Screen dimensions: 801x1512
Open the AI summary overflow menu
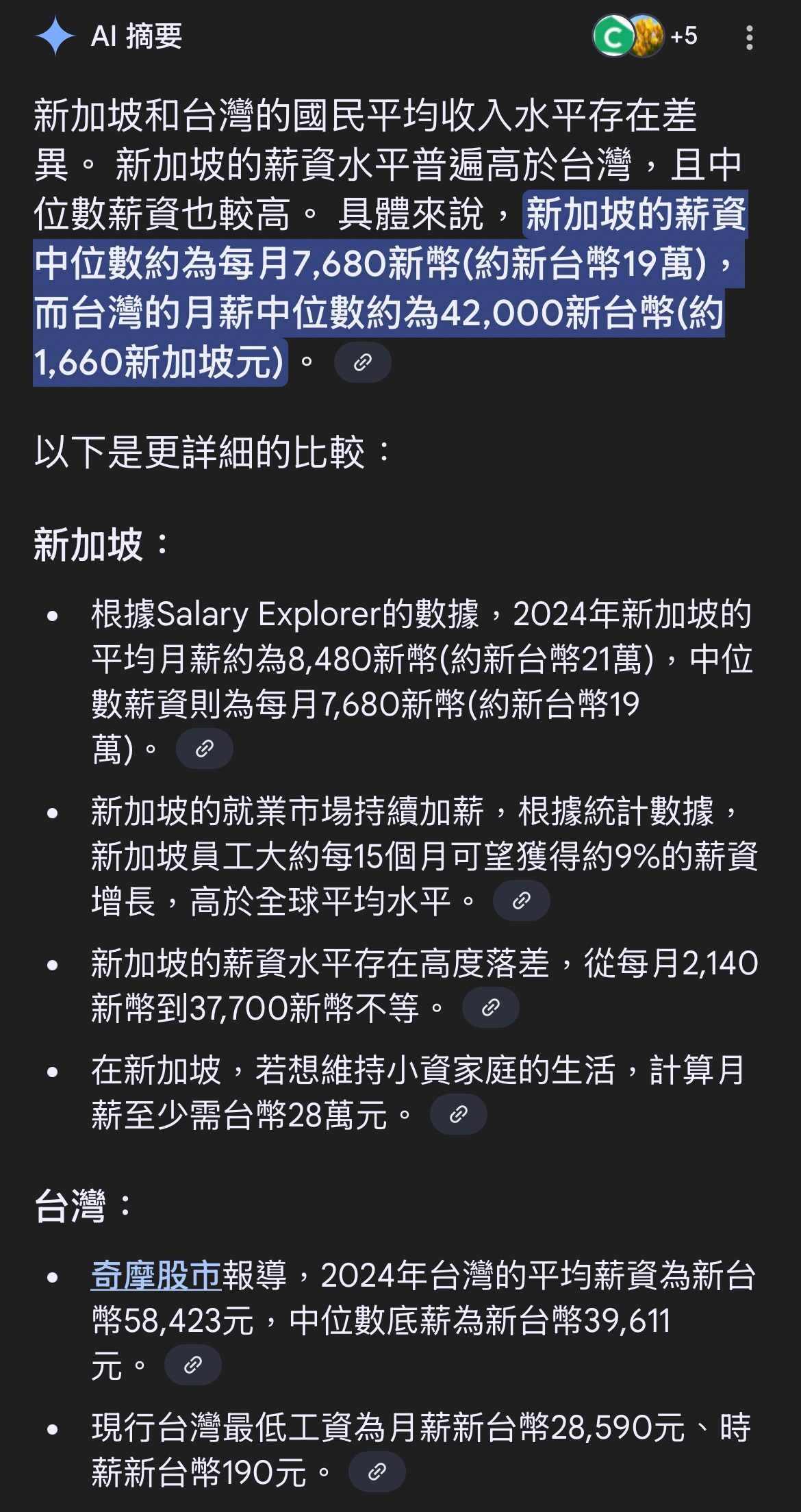[x=750, y=37]
